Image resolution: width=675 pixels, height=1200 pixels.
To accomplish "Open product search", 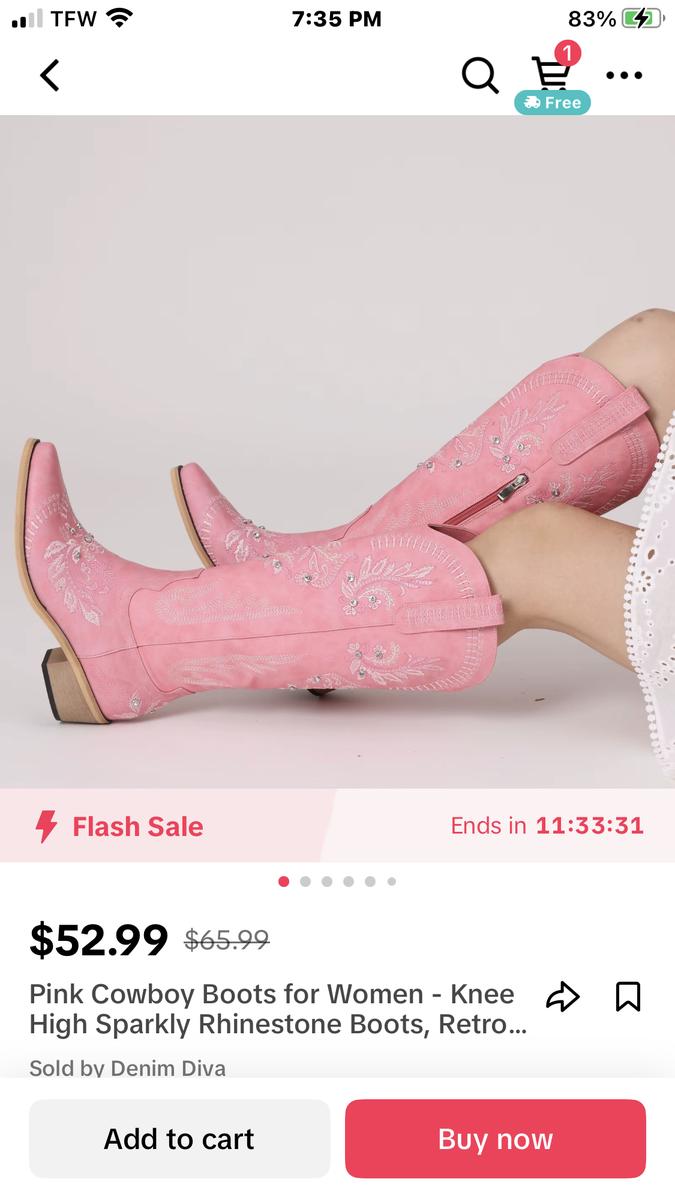I will click(479, 75).
